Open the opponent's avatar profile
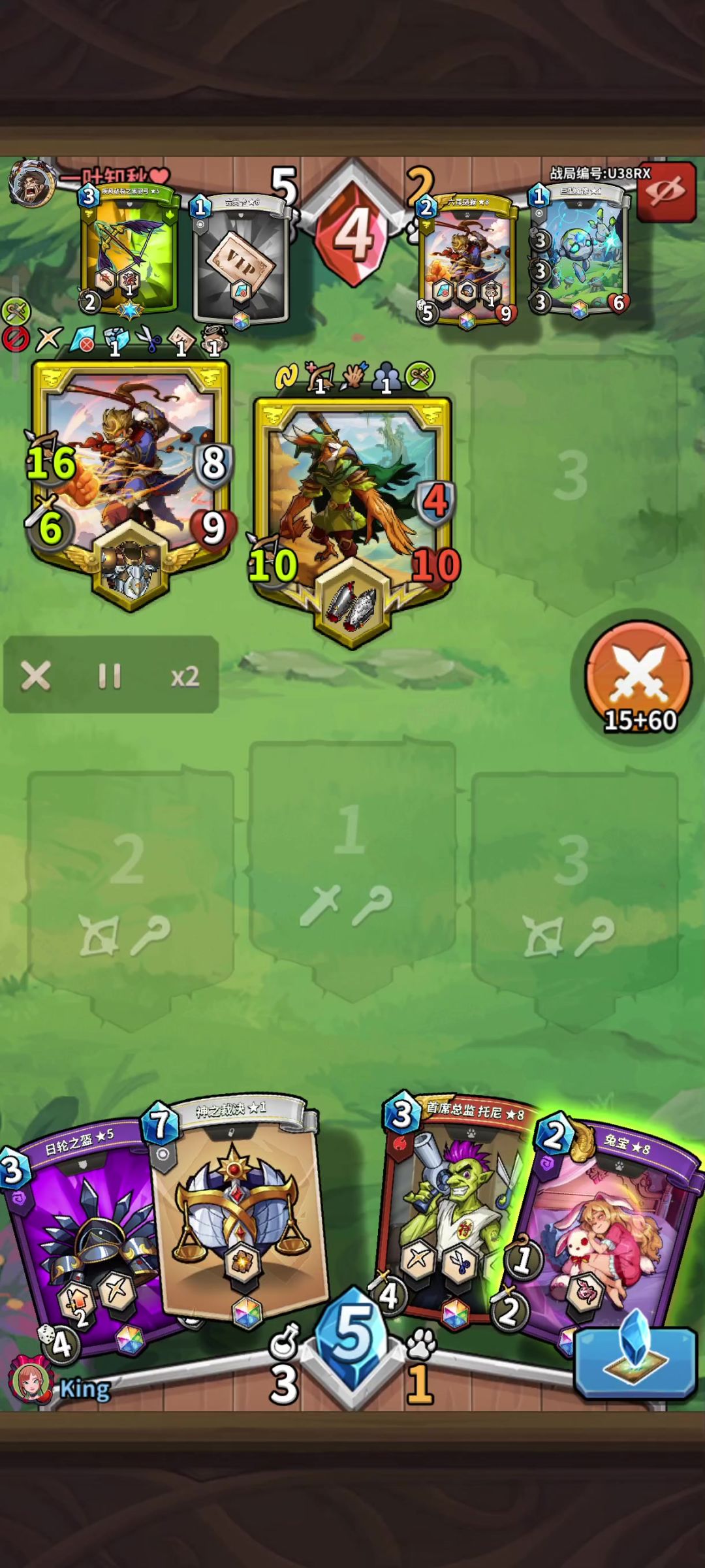705x1568 pixels. pos(31,182)
